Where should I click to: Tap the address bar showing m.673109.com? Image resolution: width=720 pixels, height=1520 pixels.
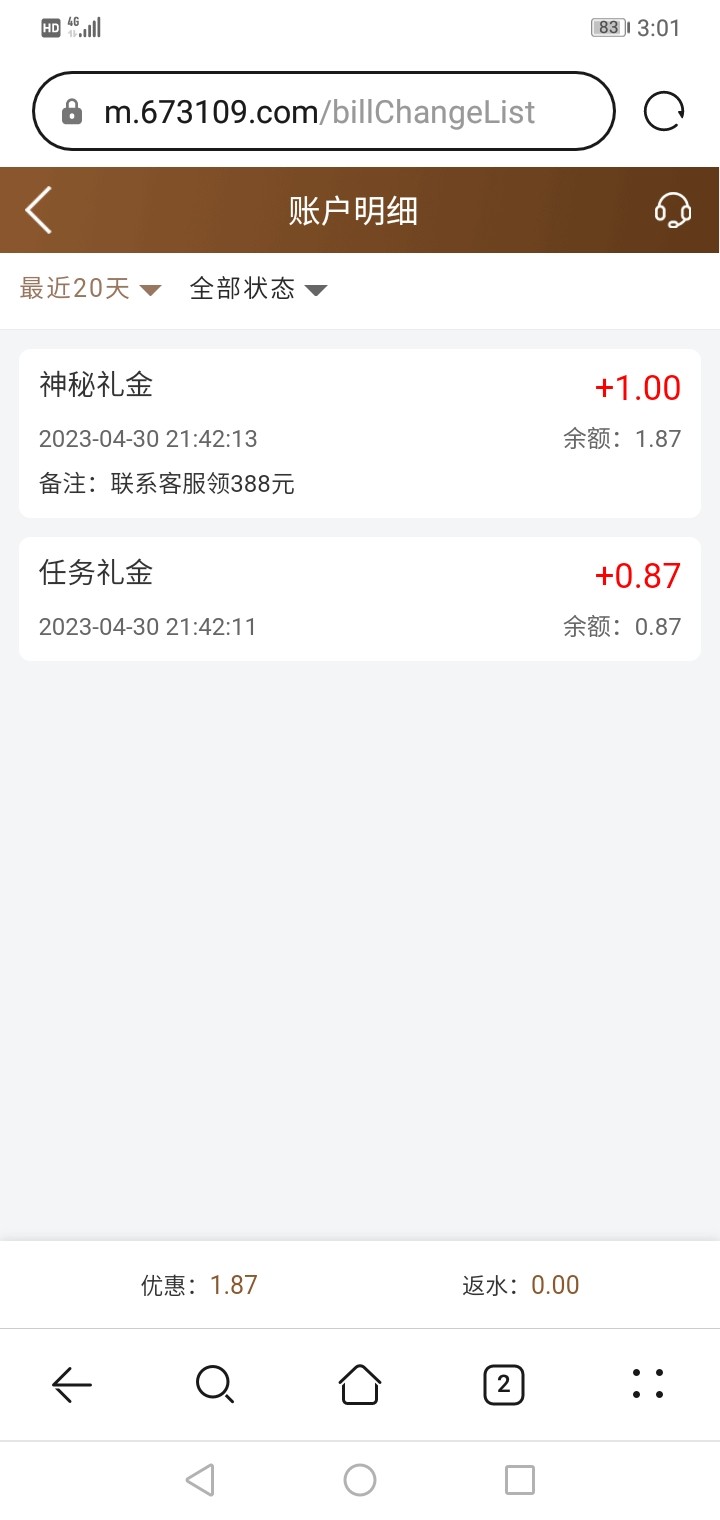[320, 110]
